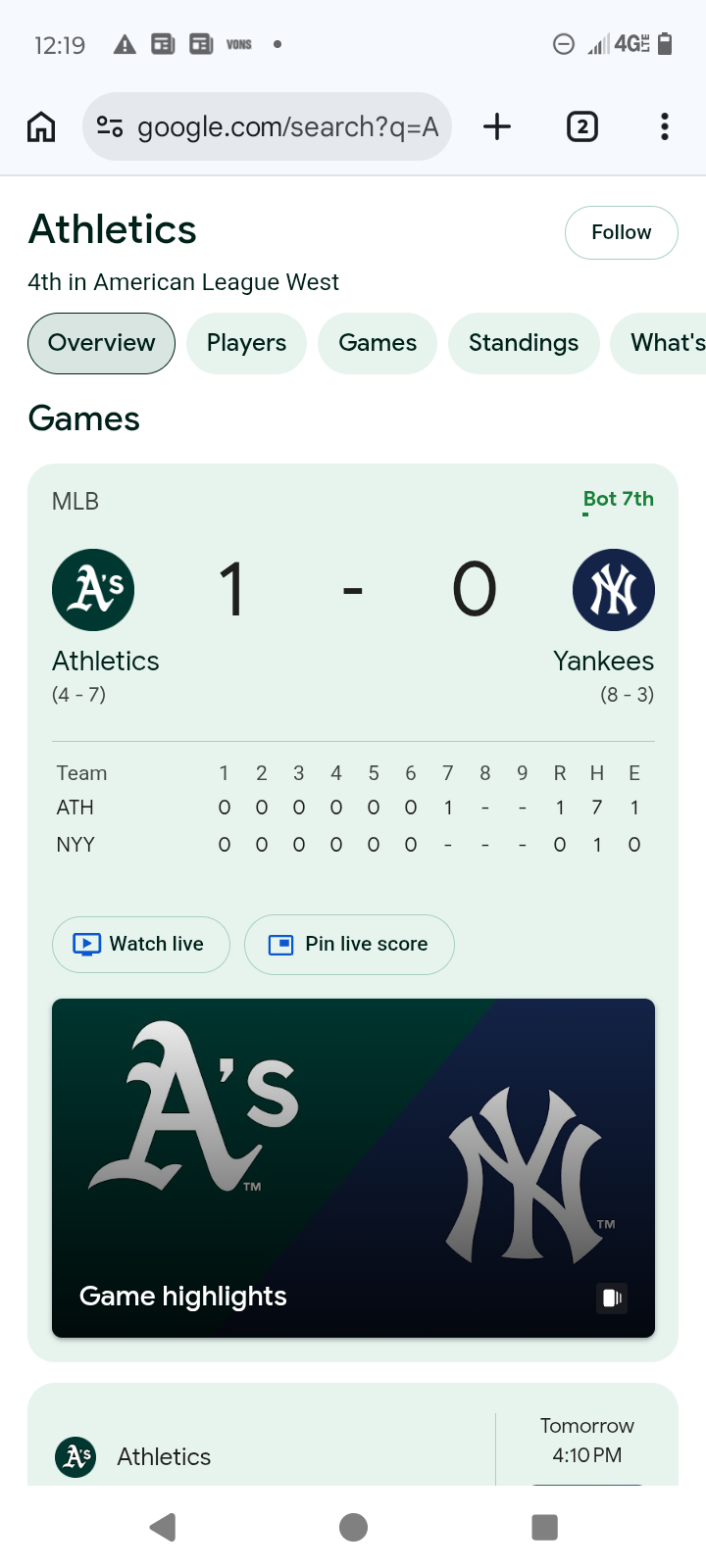The height and width of the screenshot is (1568, 706).
Task: View the Standings tab
Action: click(x=524, y=343)
